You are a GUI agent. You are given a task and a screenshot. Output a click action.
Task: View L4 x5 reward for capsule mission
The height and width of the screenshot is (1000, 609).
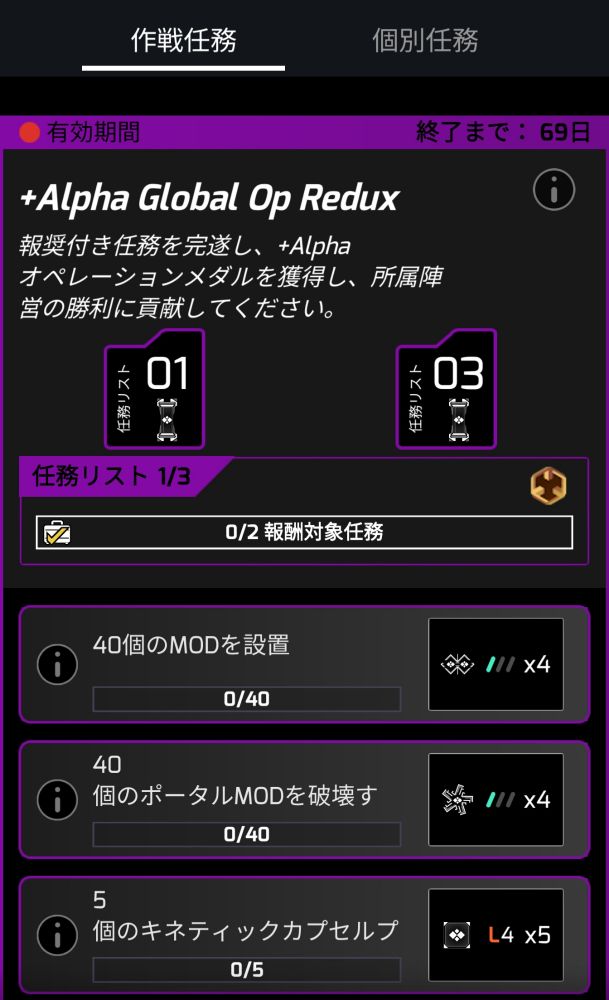tap(496, 935)
